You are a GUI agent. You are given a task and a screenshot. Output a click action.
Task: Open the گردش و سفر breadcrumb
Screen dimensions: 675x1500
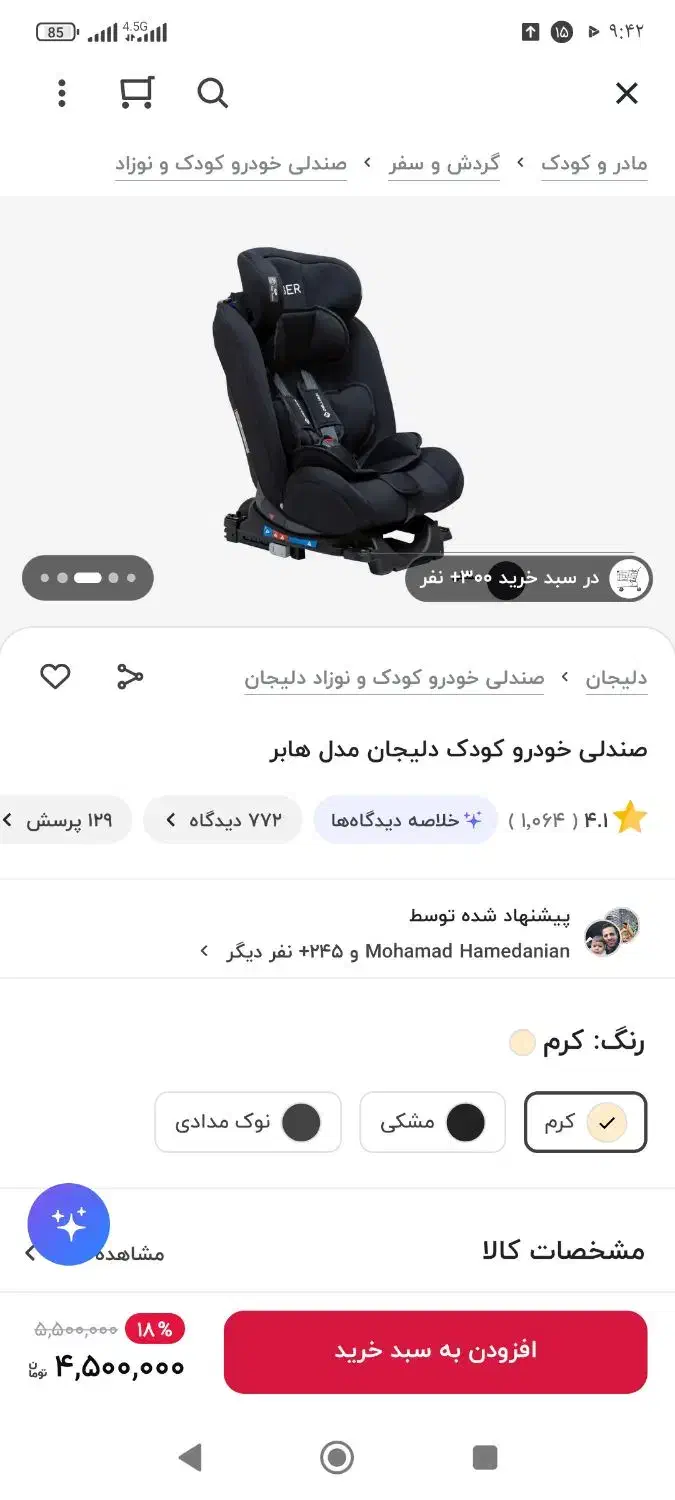(444, 164)
